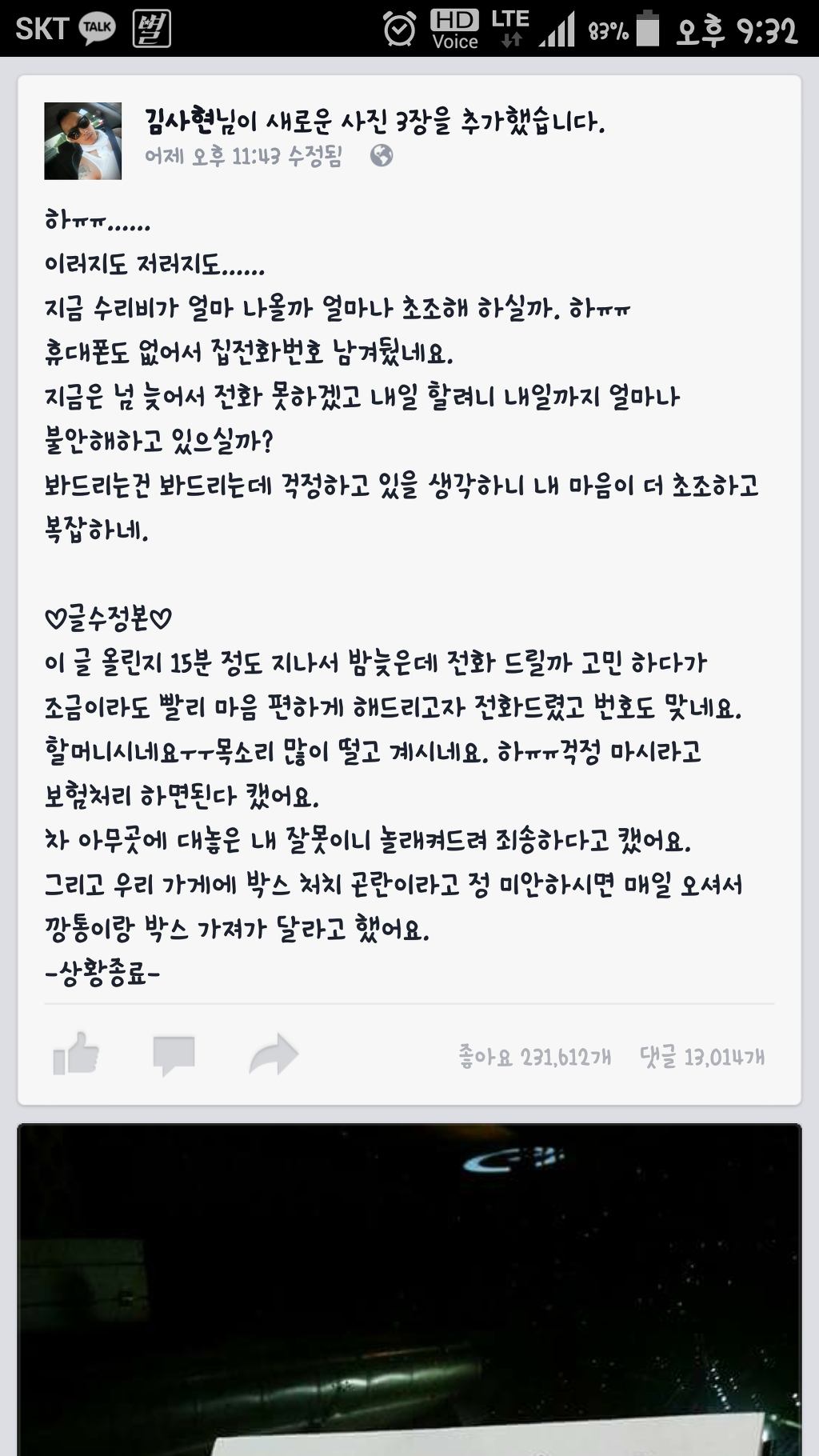Open 김사현's profile picture

(x=82, y=141)
